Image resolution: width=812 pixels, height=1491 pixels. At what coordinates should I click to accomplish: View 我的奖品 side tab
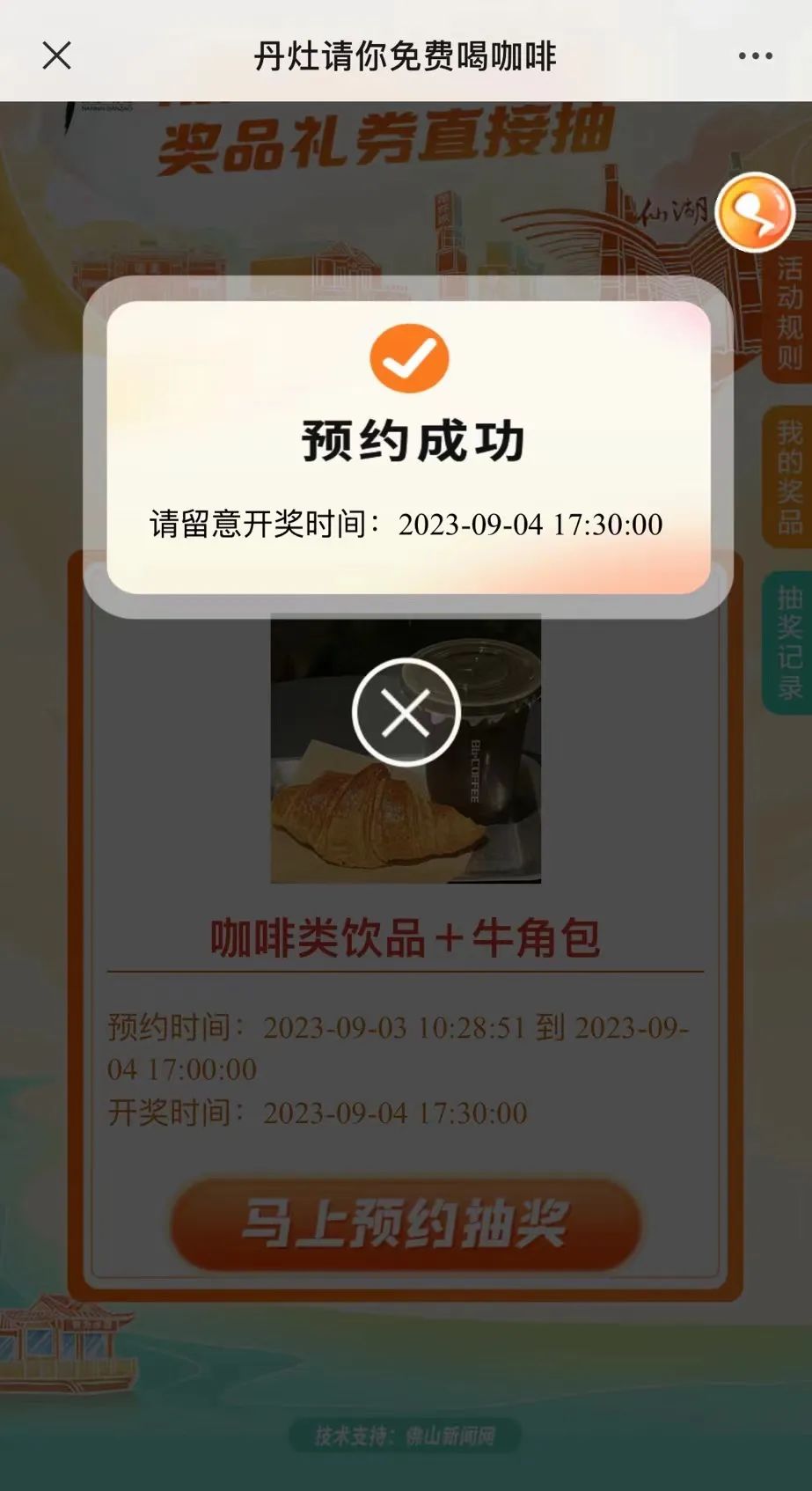point(788,477)
